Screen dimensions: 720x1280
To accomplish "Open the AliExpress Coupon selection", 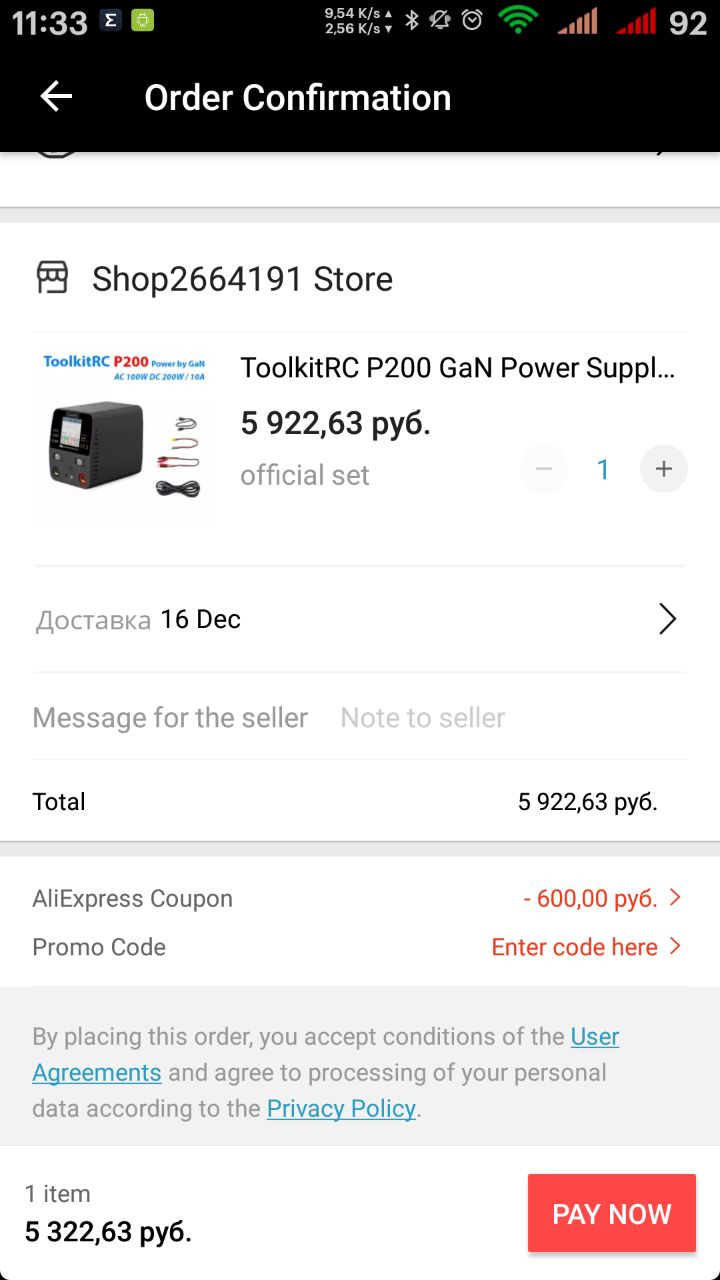I will click(x=602, y=899).
